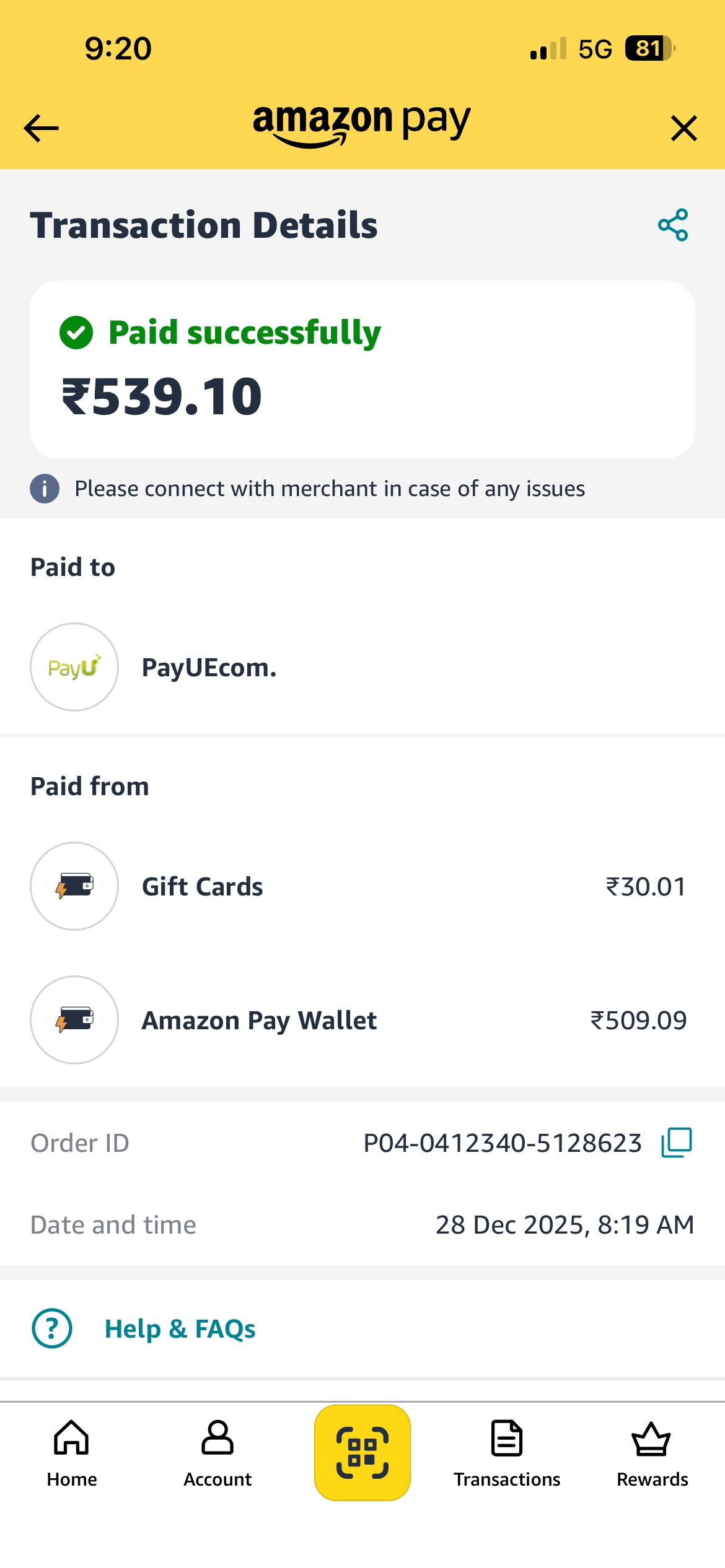Image resolution: width=725 pixels, height=1568 pixels.
Task: Tap the back arrow to go back
Action: click(40, 128)
